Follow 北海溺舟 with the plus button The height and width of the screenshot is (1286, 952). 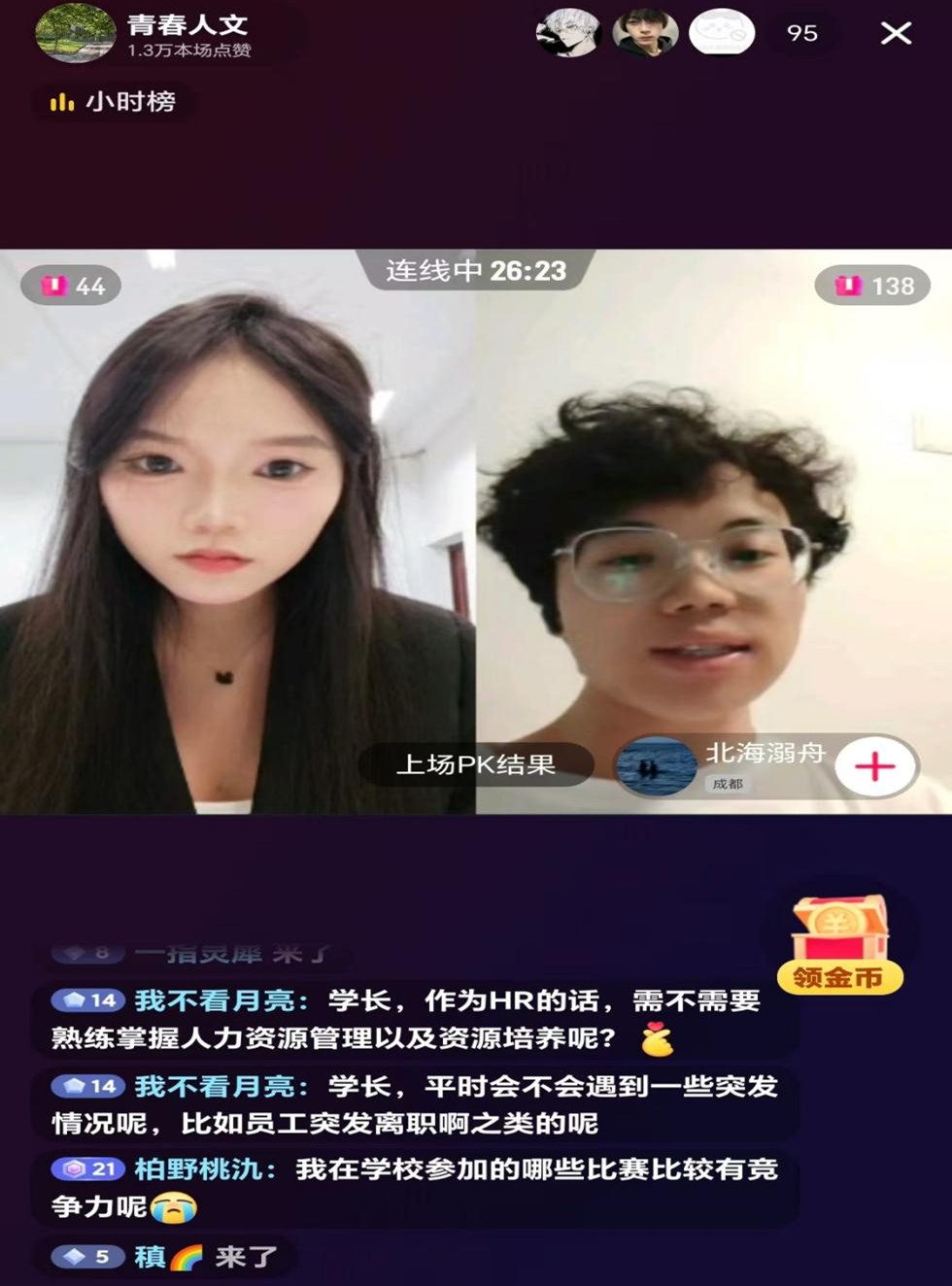(x=874, y=766)
